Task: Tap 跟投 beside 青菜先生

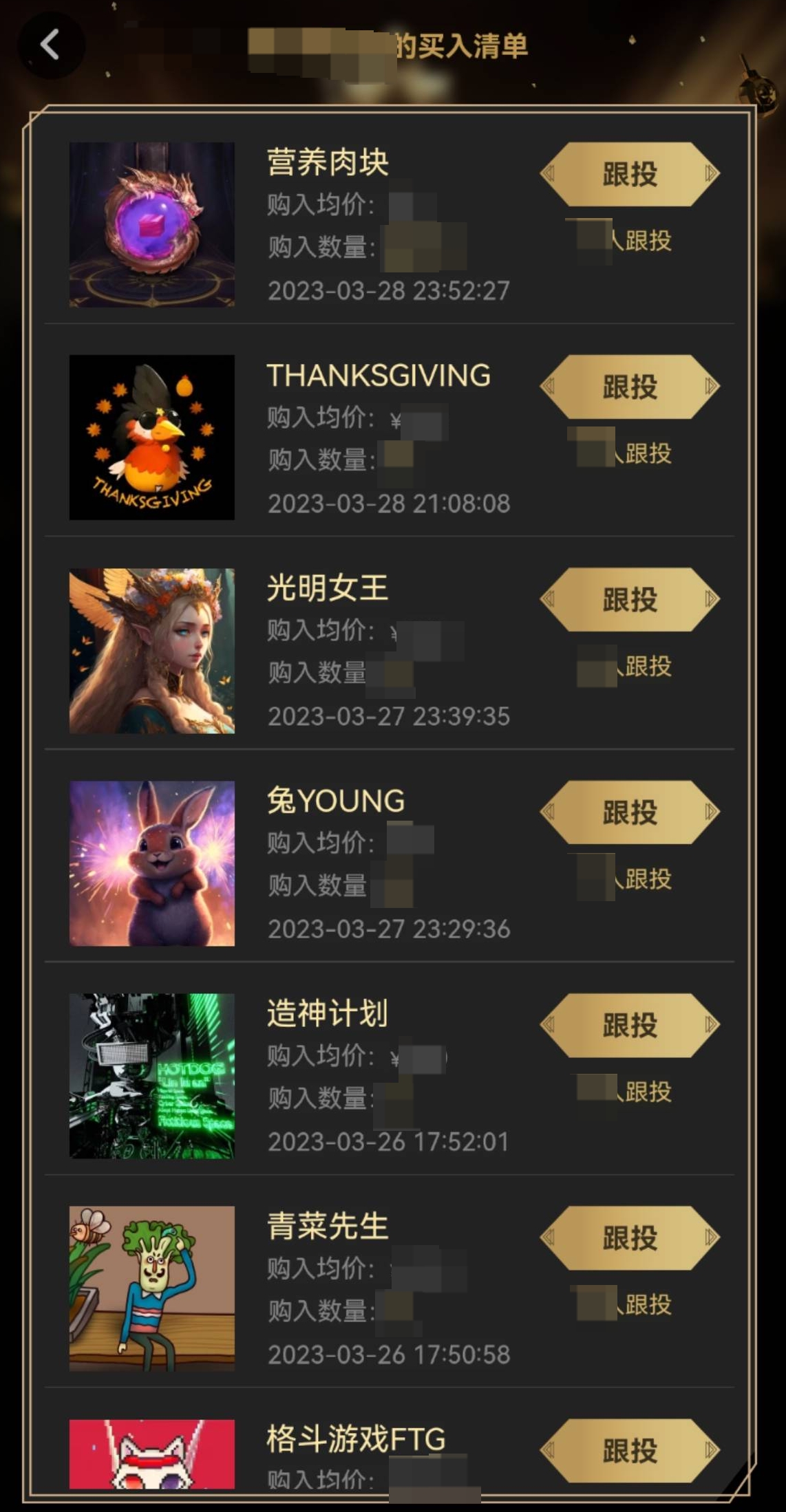Action: 629,1238
